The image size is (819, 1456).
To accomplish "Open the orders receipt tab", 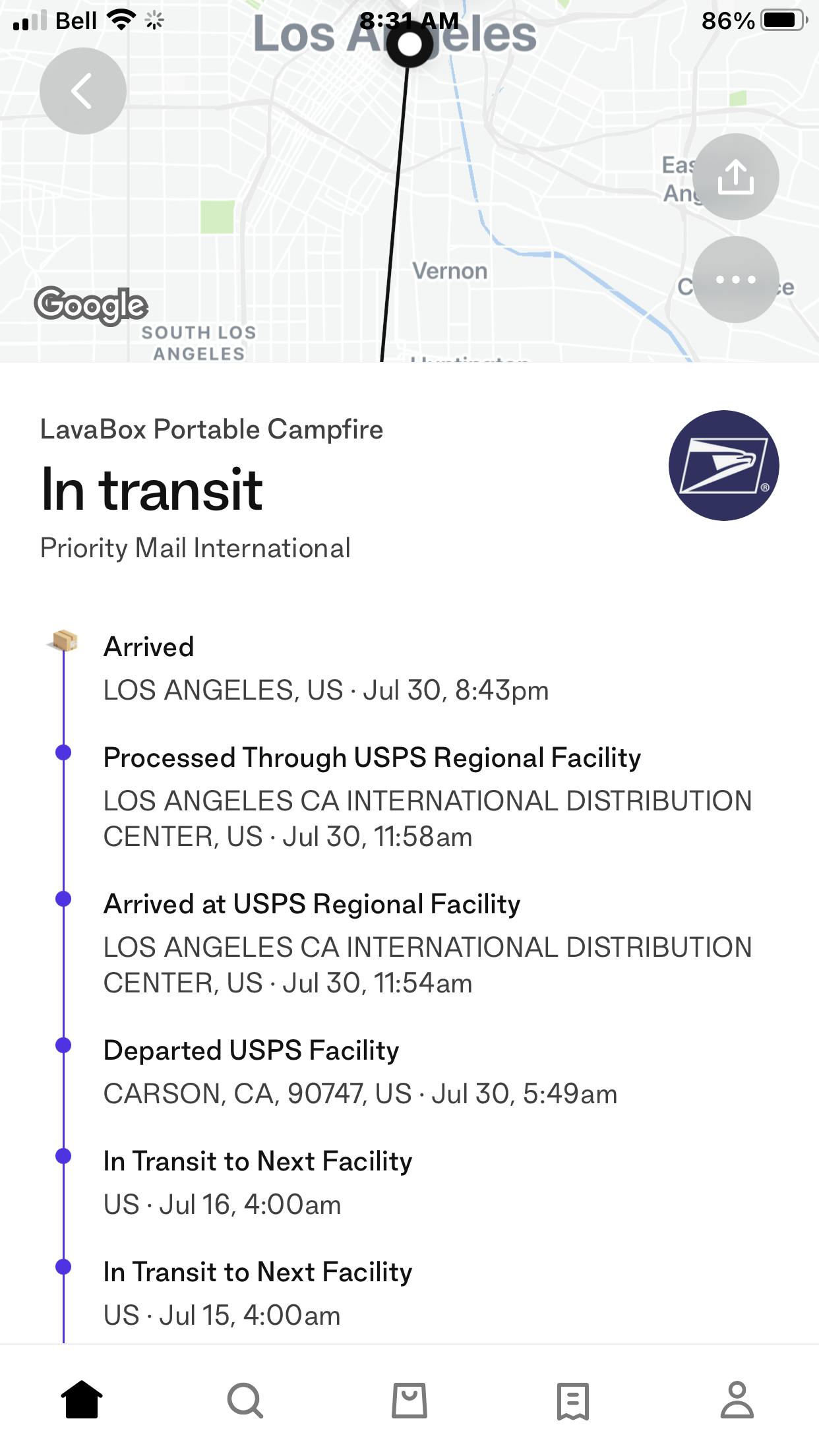I will [x=572, y=1401].
